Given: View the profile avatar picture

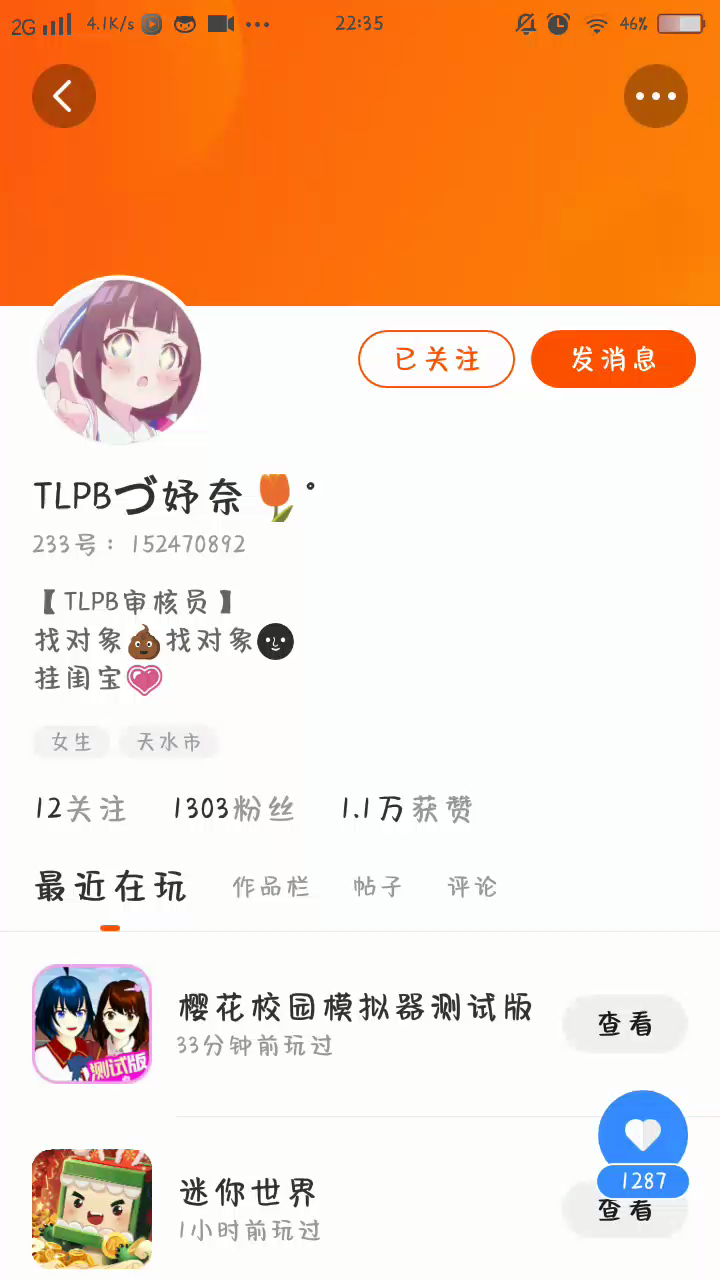Looking at the screenshot, I should tap(119, 362).
